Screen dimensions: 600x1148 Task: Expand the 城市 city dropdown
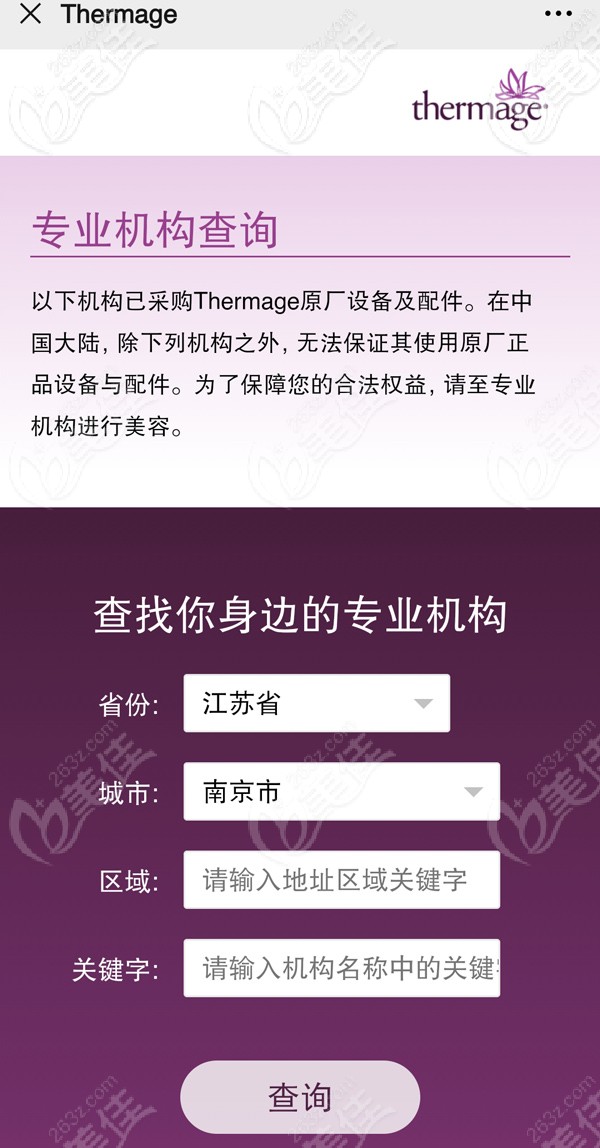tap(341, 792)
